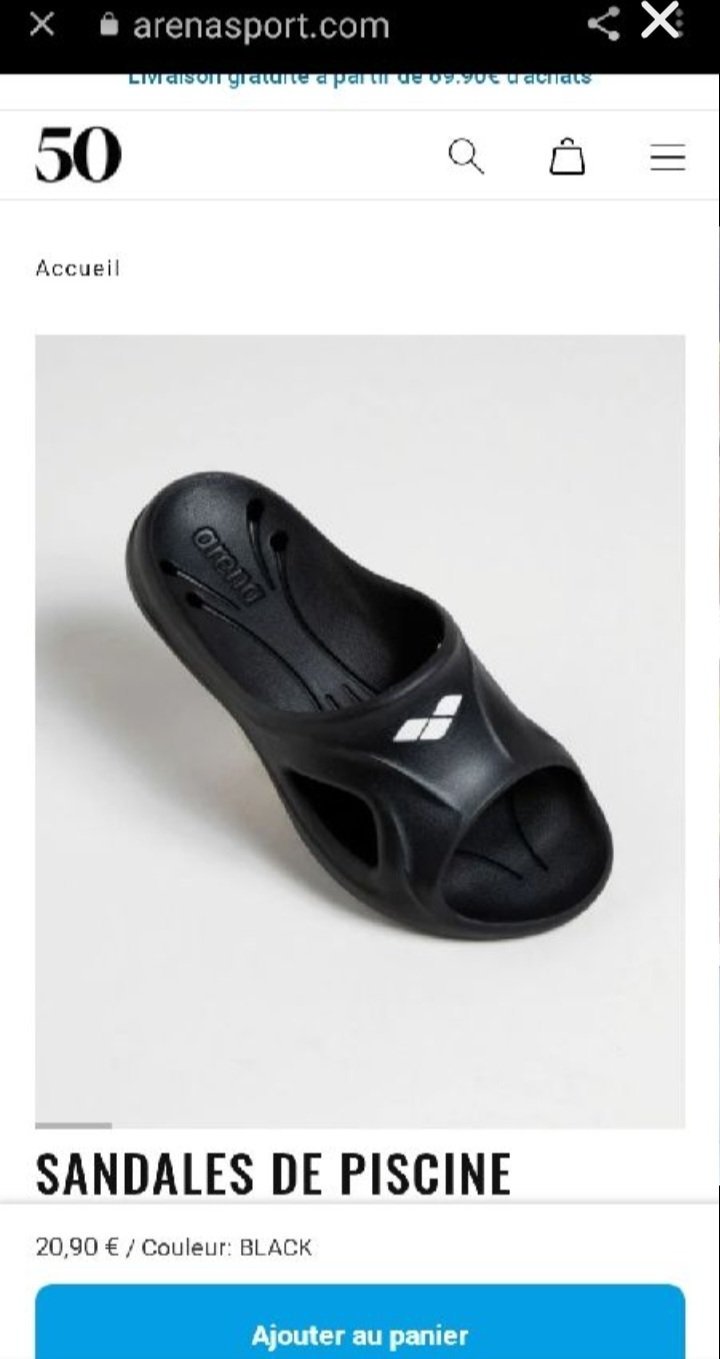This screenshot has width=720, height=1359.
Task: Close the in-app browser tab
Action: pyautogui.click(x=42, y=24)
